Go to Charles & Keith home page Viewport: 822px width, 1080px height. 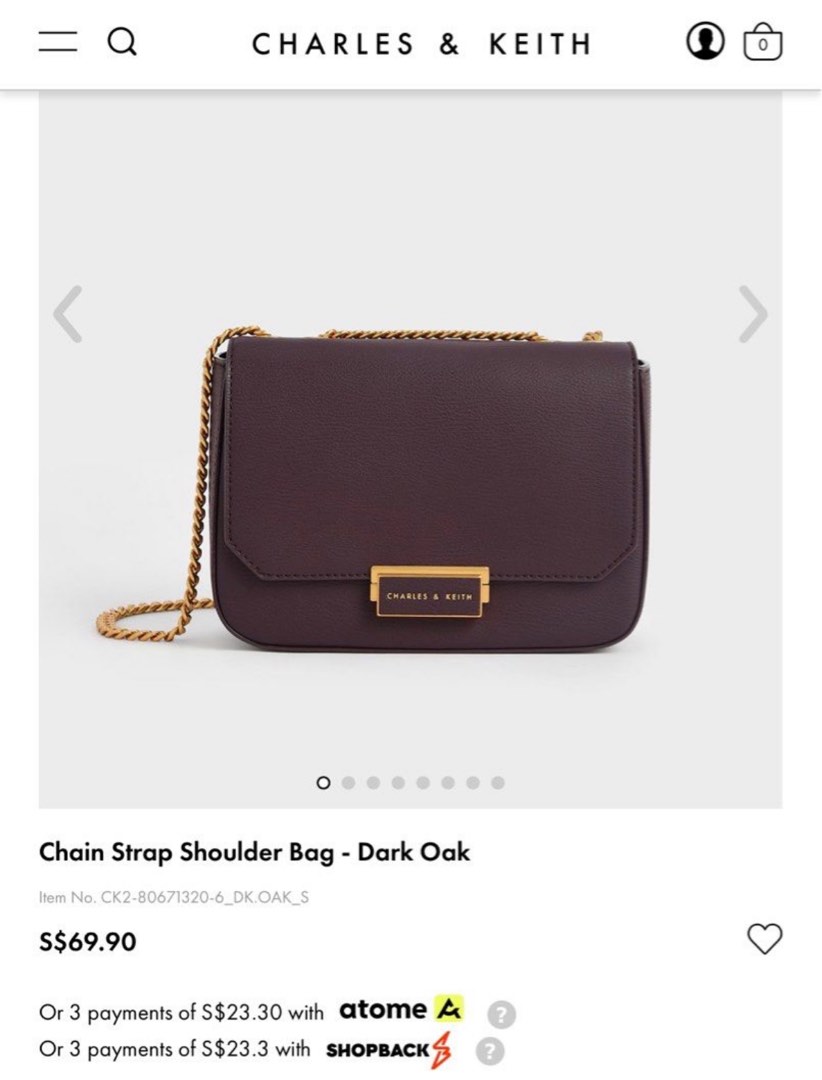(421, 44)
